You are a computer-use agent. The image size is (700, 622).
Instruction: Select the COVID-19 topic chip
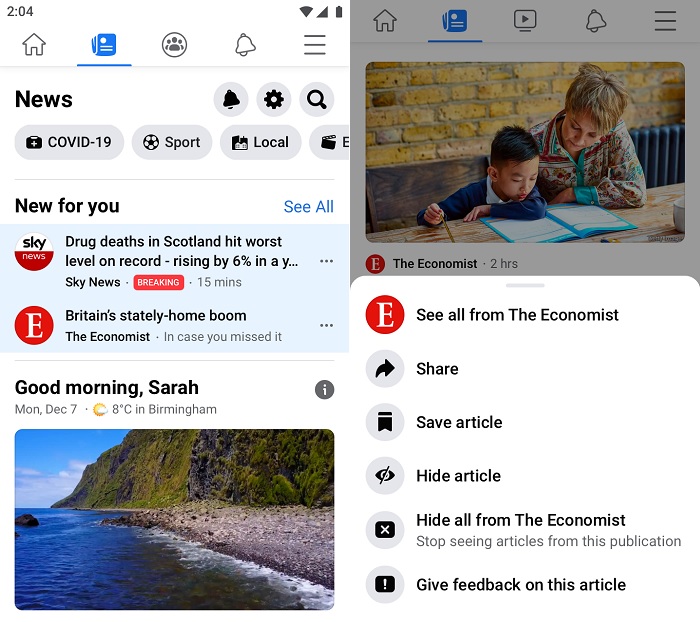[69, 142]
